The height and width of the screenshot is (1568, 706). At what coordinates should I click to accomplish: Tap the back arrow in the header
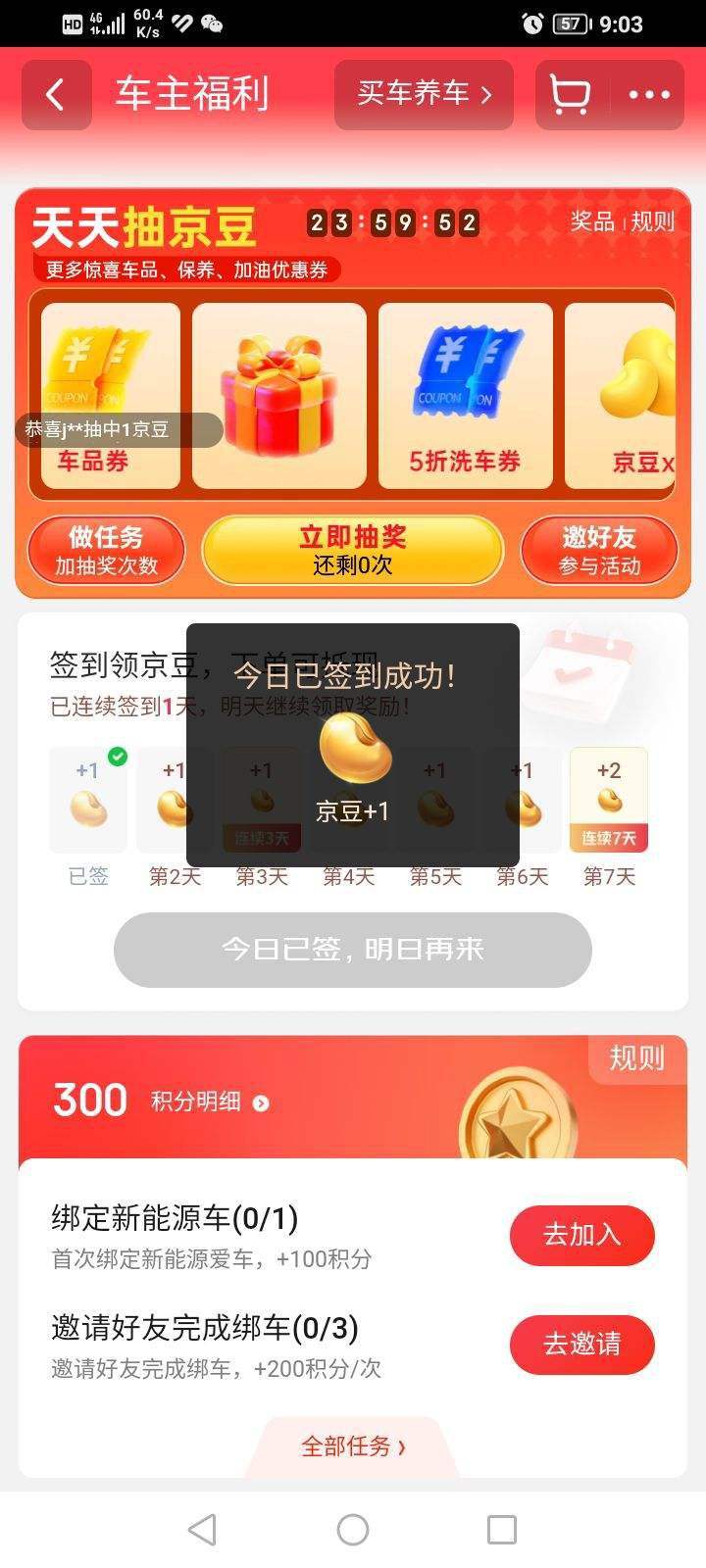[x=56, y=94]
